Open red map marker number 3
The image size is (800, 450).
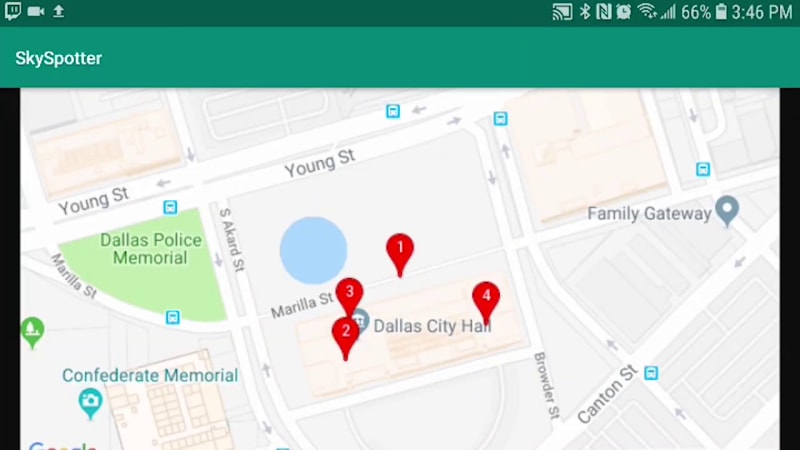[x=349, y=298]
